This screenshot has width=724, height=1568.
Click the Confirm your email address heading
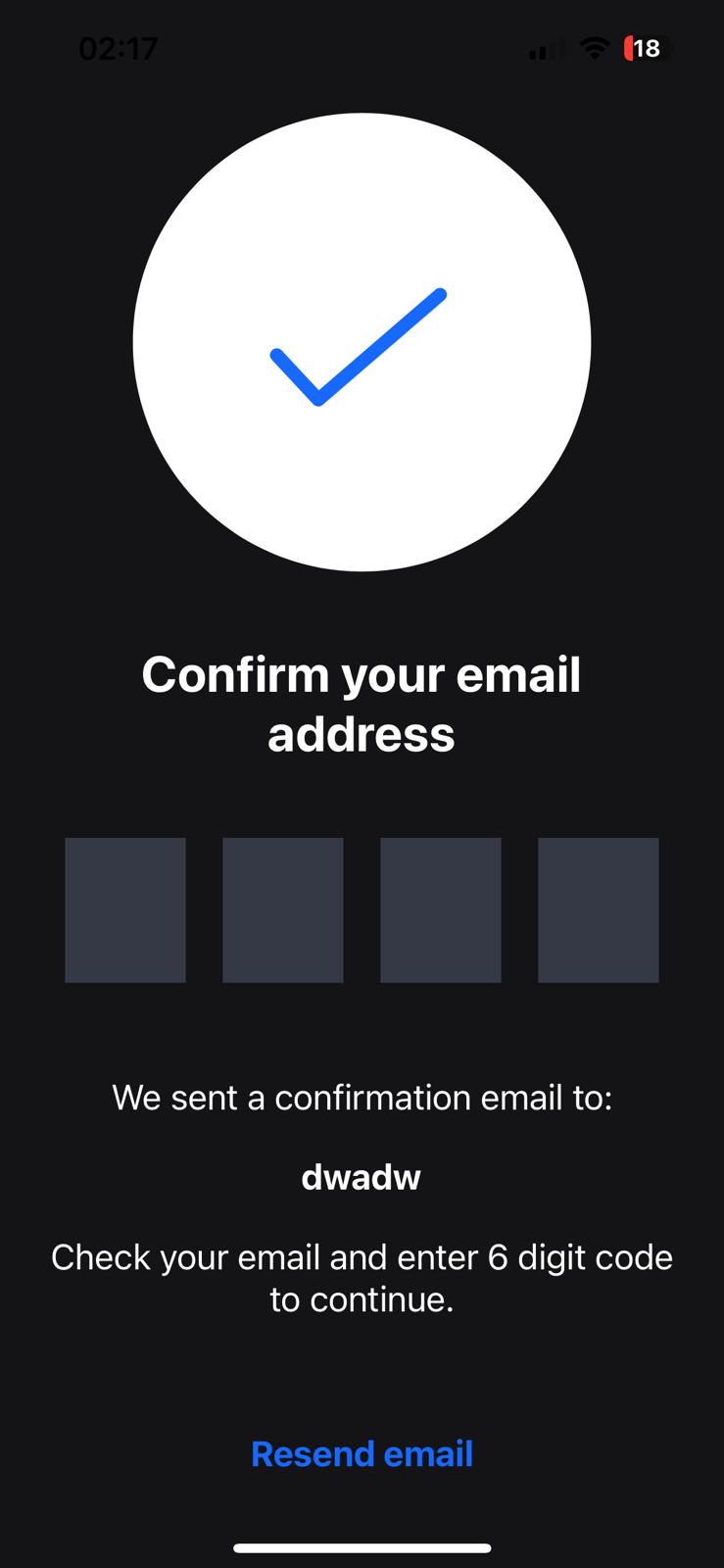362,704
